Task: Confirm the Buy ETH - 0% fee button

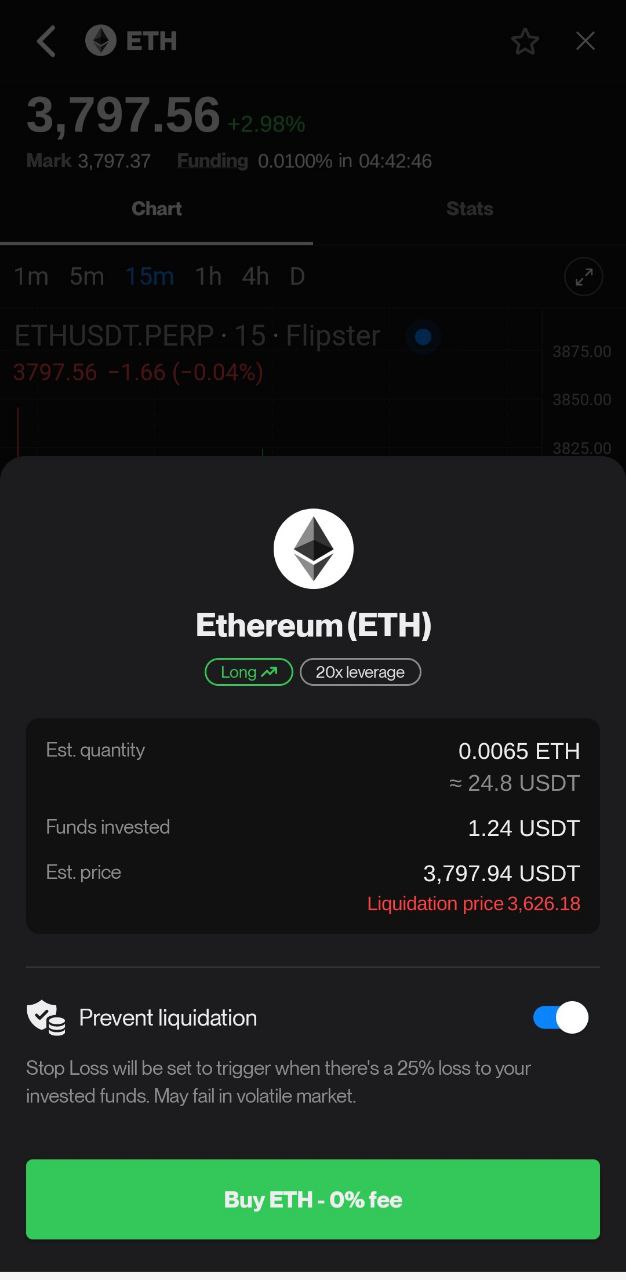Action: pyautogui.click(x=313, y=1199)
